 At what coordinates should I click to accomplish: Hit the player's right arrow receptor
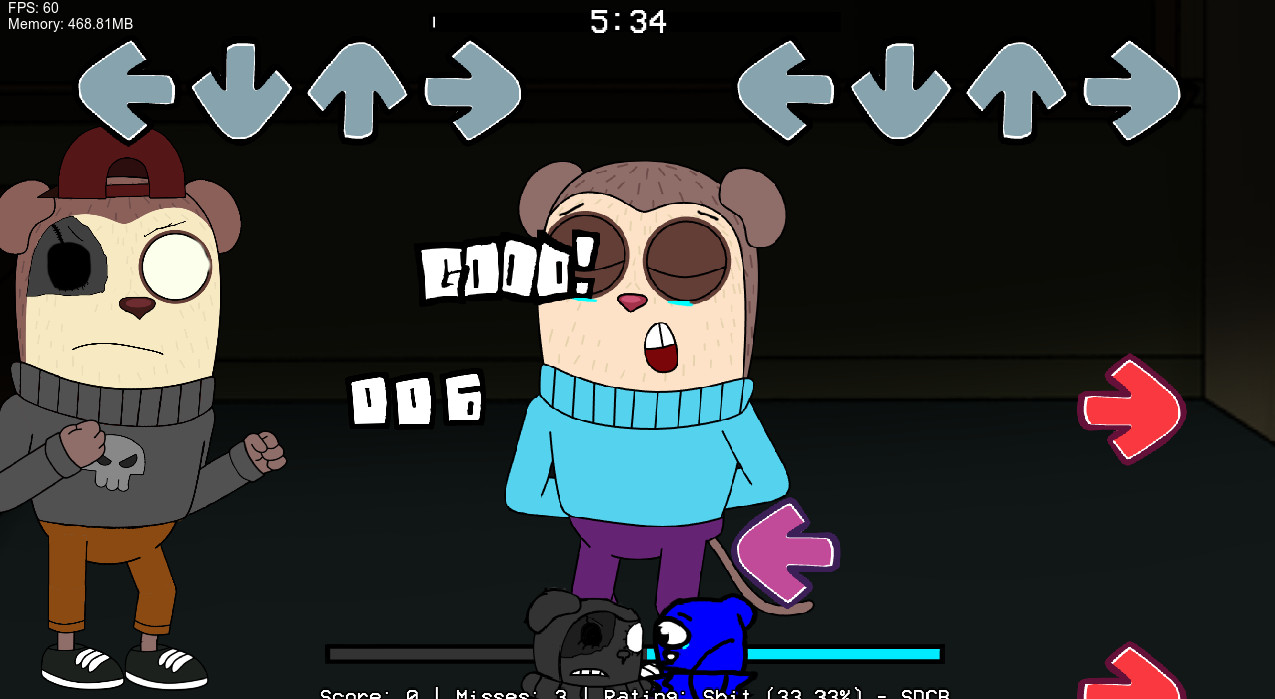(x=1132, y=90)
